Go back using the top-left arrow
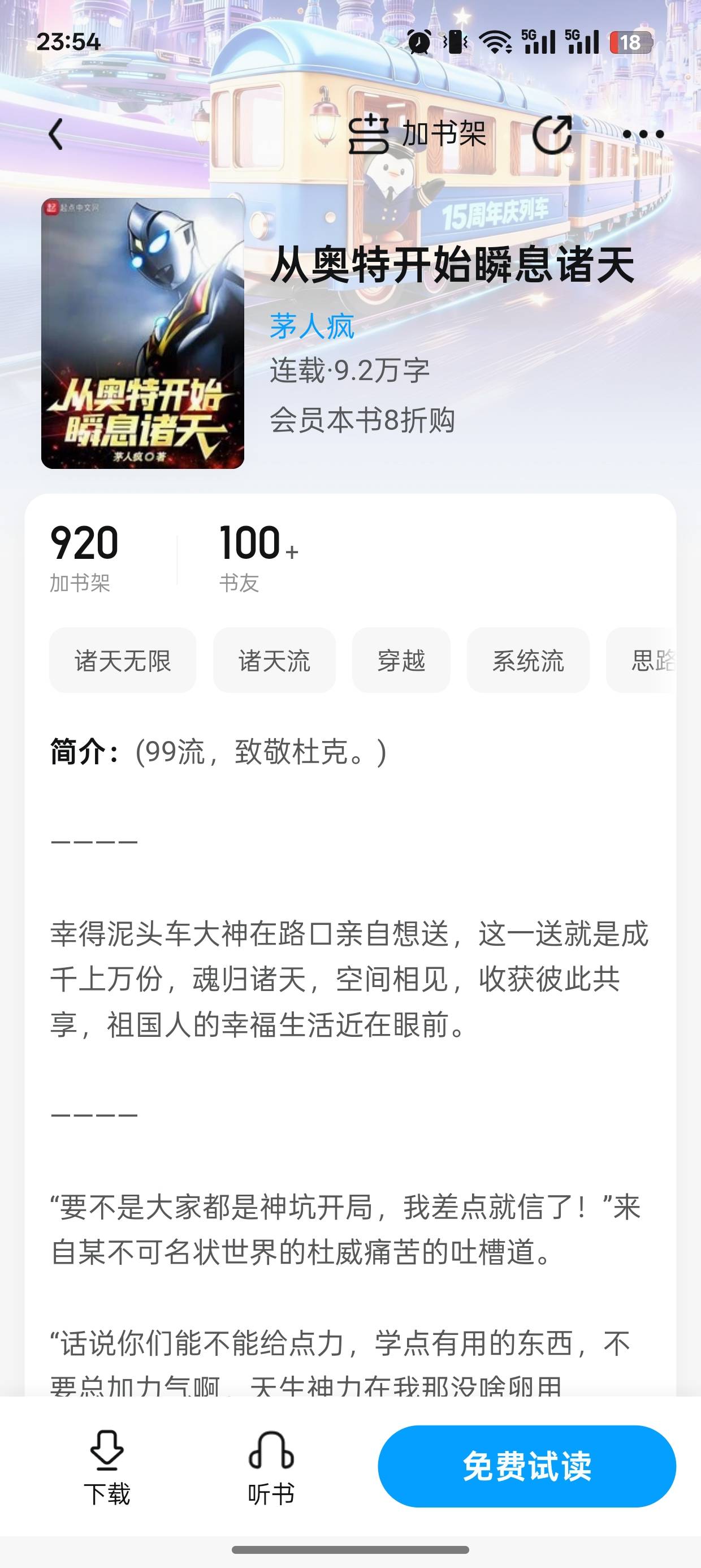This screenshot has height=1568, width=701. (56, 134)
